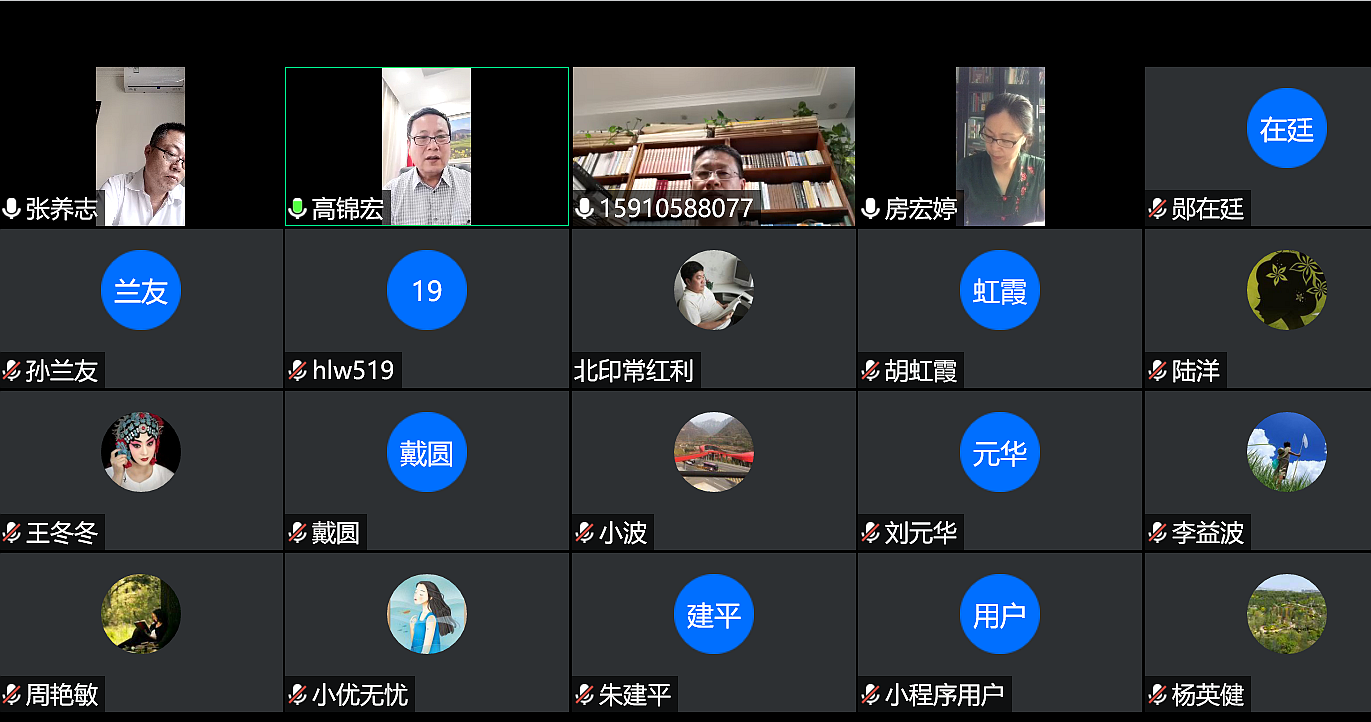
Task: Open 周艳敏's participant tile
Action: pyautogui.click(x=140, y=632)
